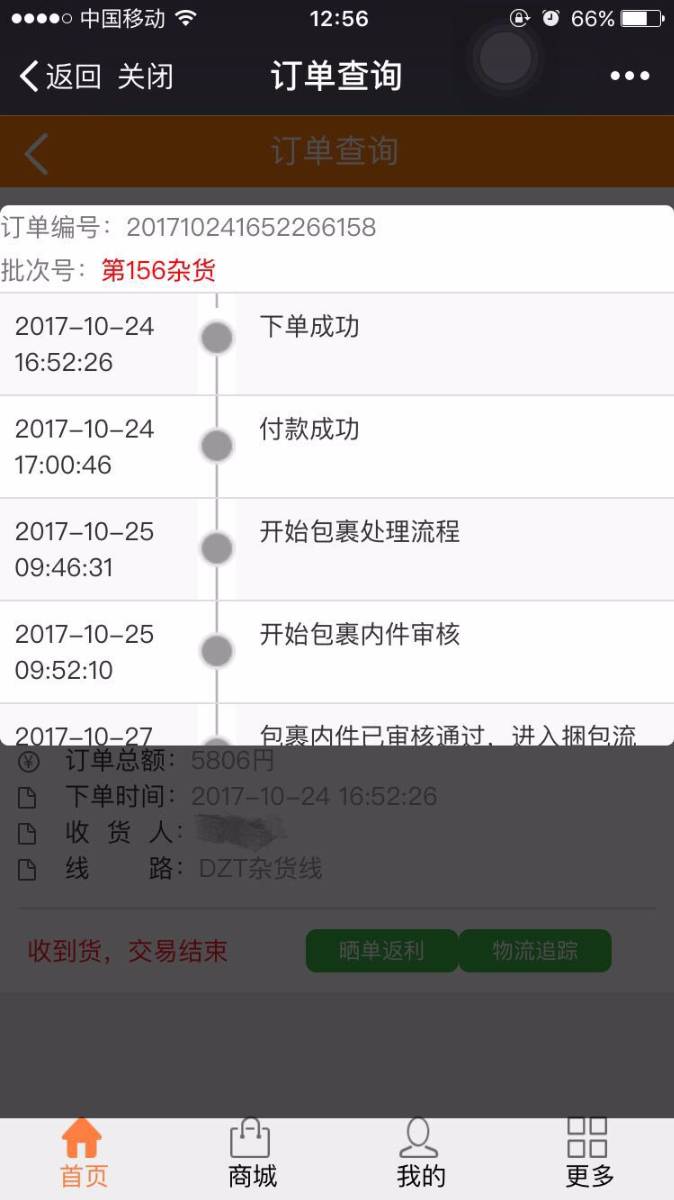Open the 更多 tab
Image resolution: width=674 pixels, height=1200 pixels.
(589, 1153)
